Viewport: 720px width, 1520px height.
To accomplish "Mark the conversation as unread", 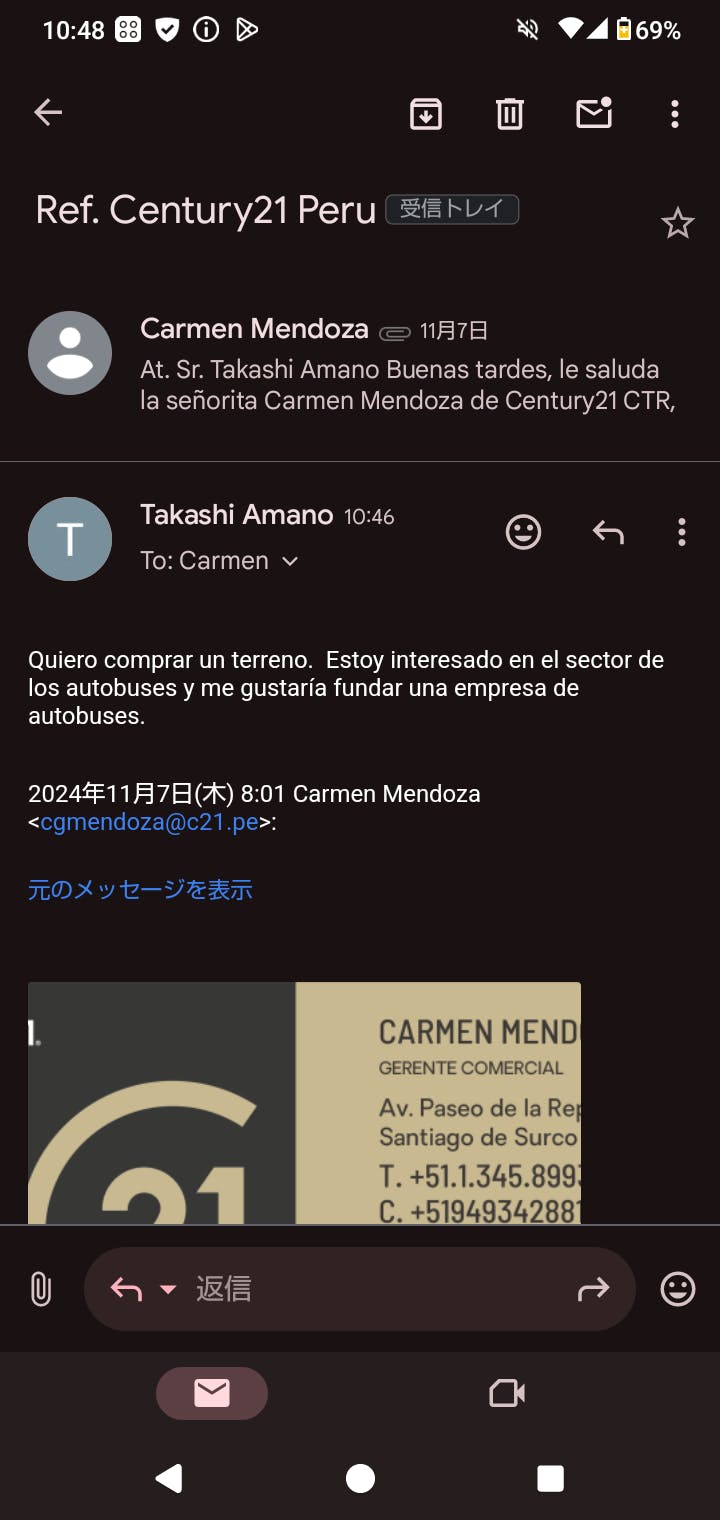I will coord(594,114).
